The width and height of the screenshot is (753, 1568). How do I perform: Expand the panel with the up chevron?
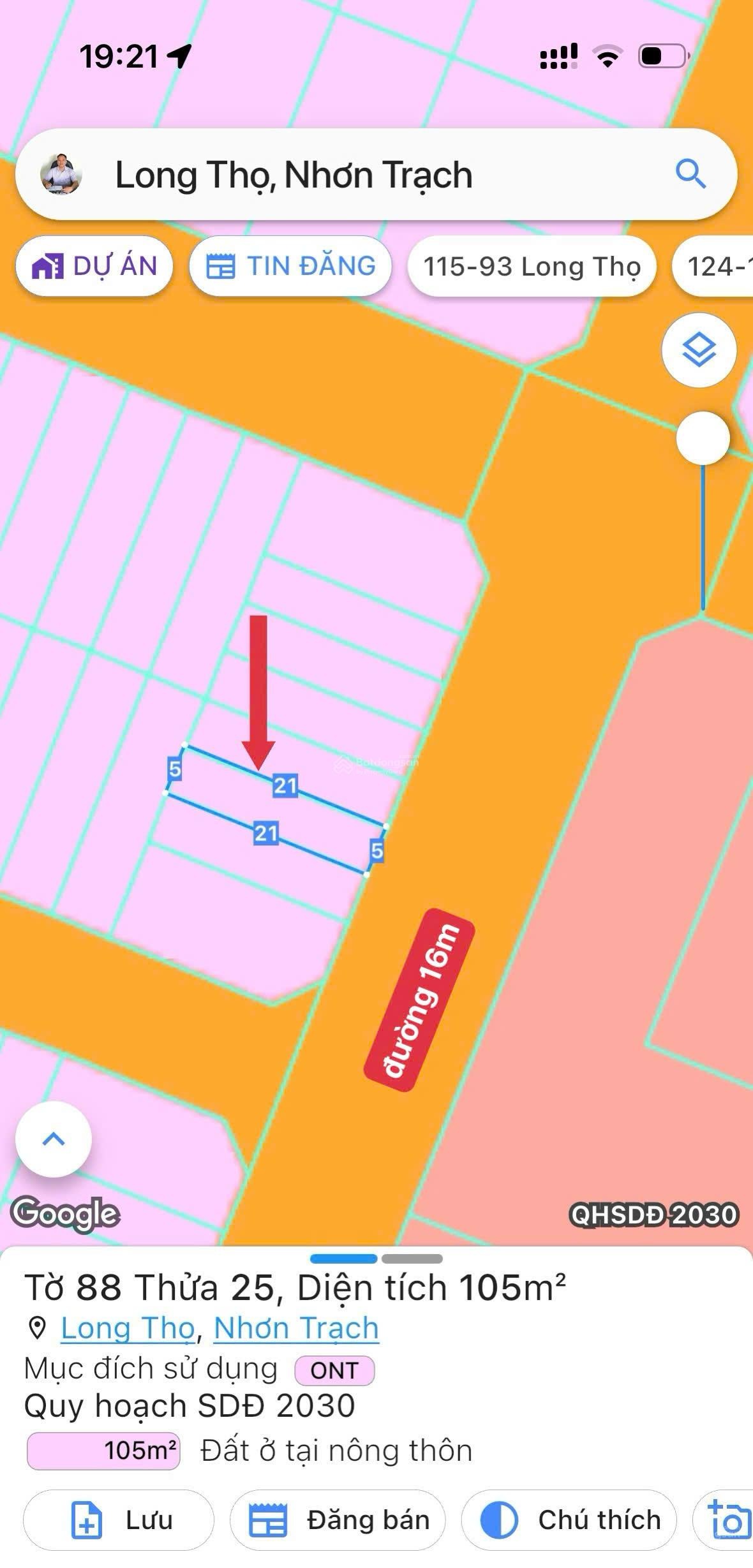click(x=54, y=1139)
